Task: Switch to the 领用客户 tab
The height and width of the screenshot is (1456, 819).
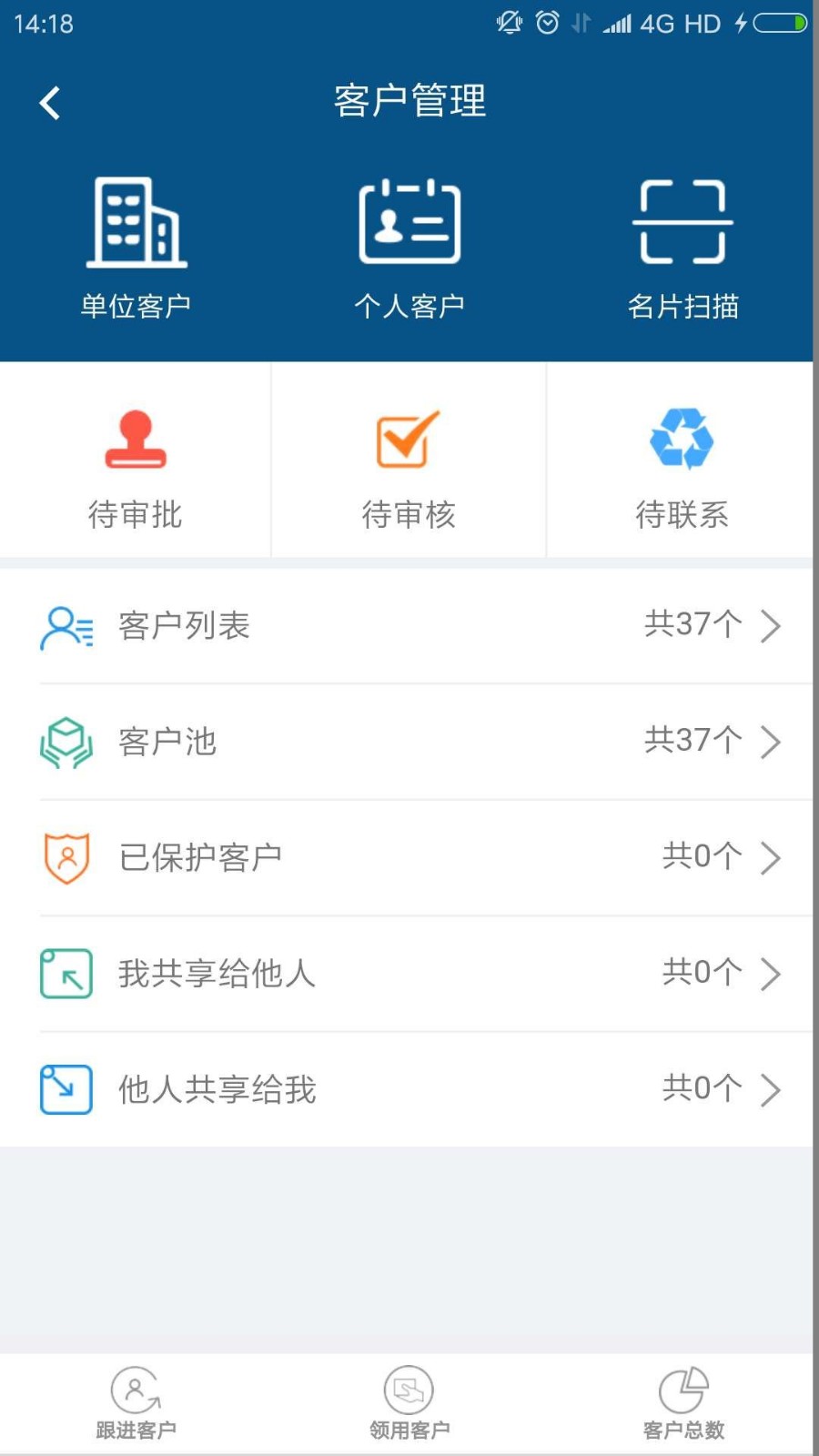Action: [x=408, y=1401]
